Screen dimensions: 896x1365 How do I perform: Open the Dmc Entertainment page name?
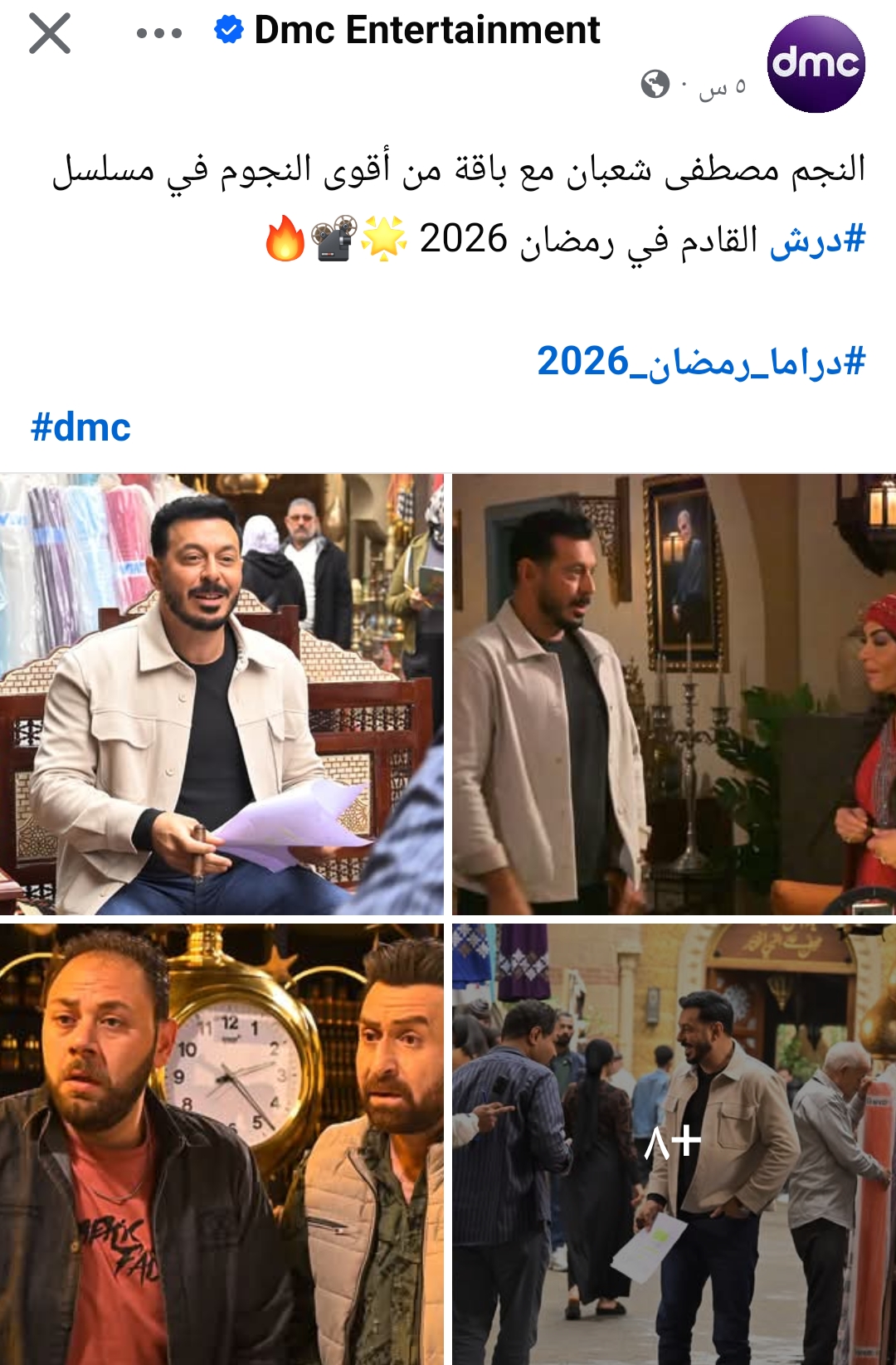tap(426, 31)
